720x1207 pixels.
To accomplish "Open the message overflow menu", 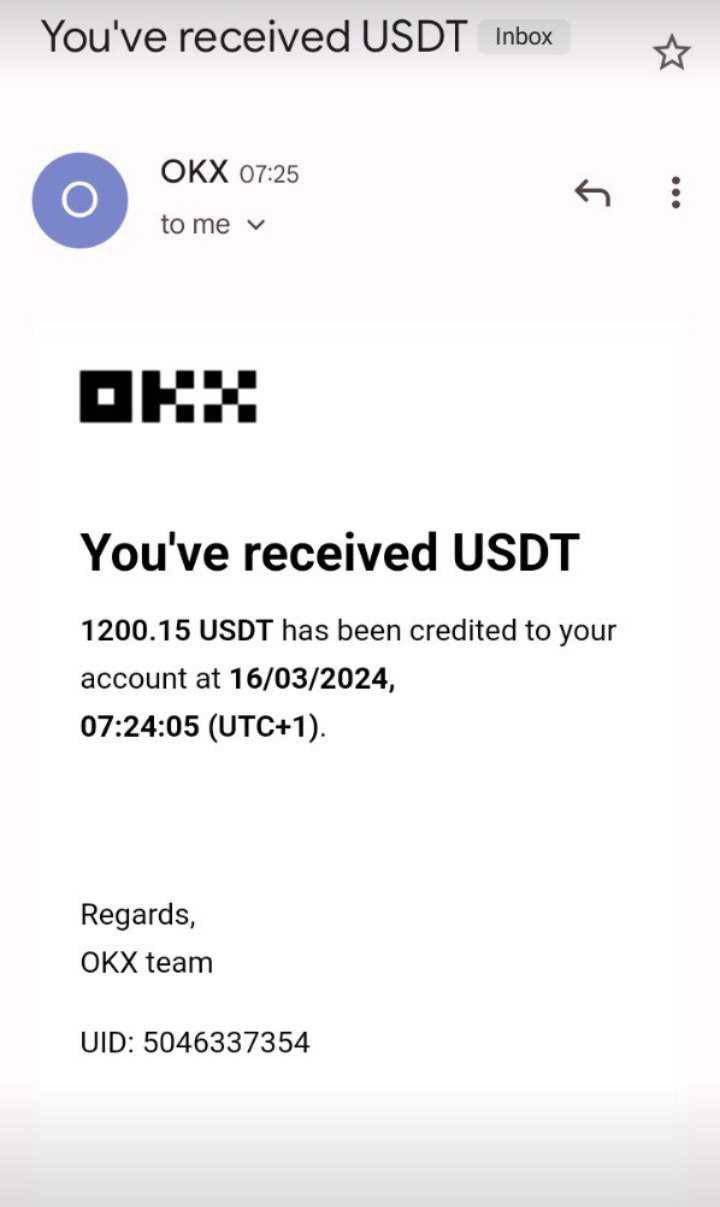I will coord(676,191).
